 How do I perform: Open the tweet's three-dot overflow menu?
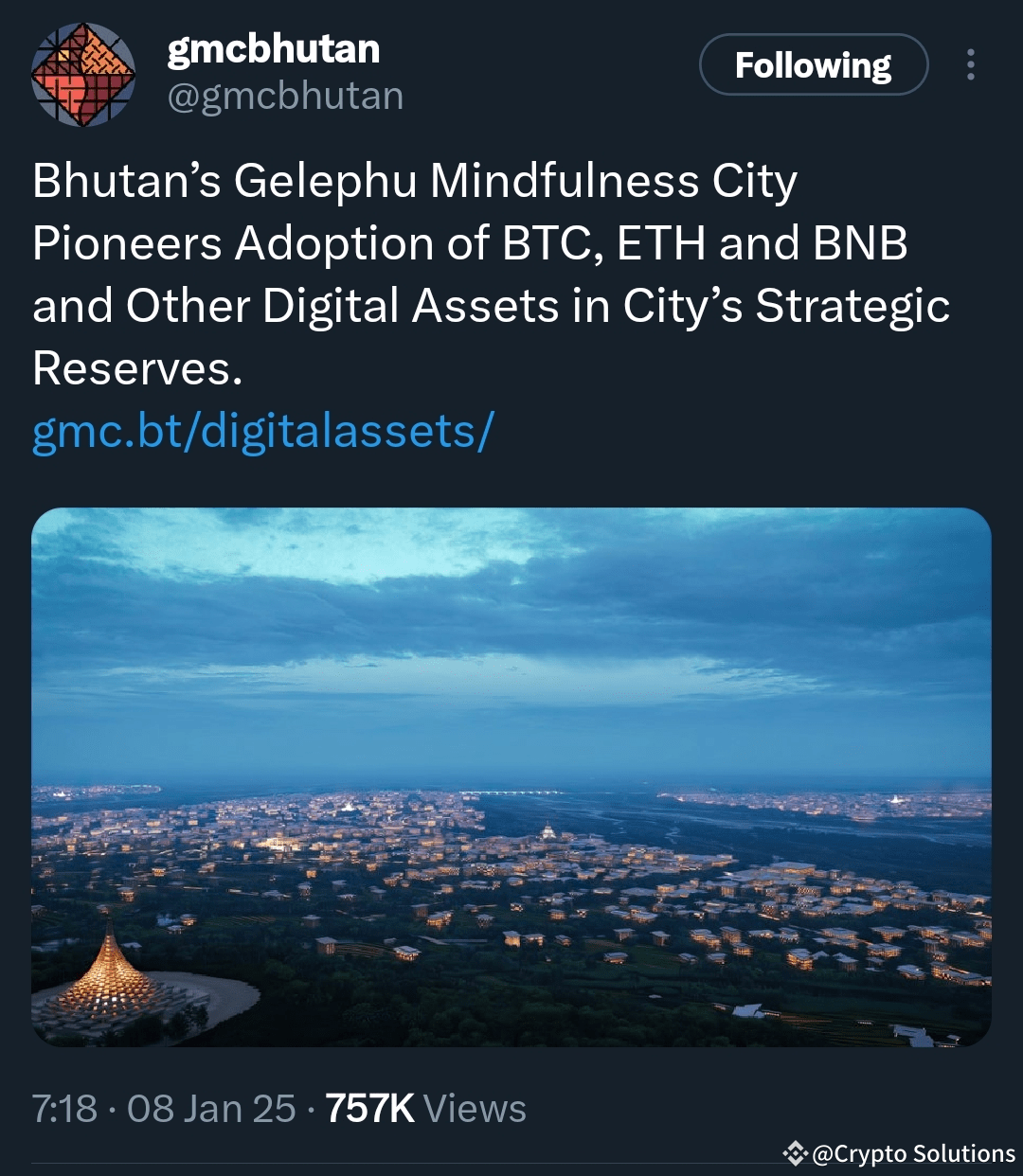click(970, 64)
